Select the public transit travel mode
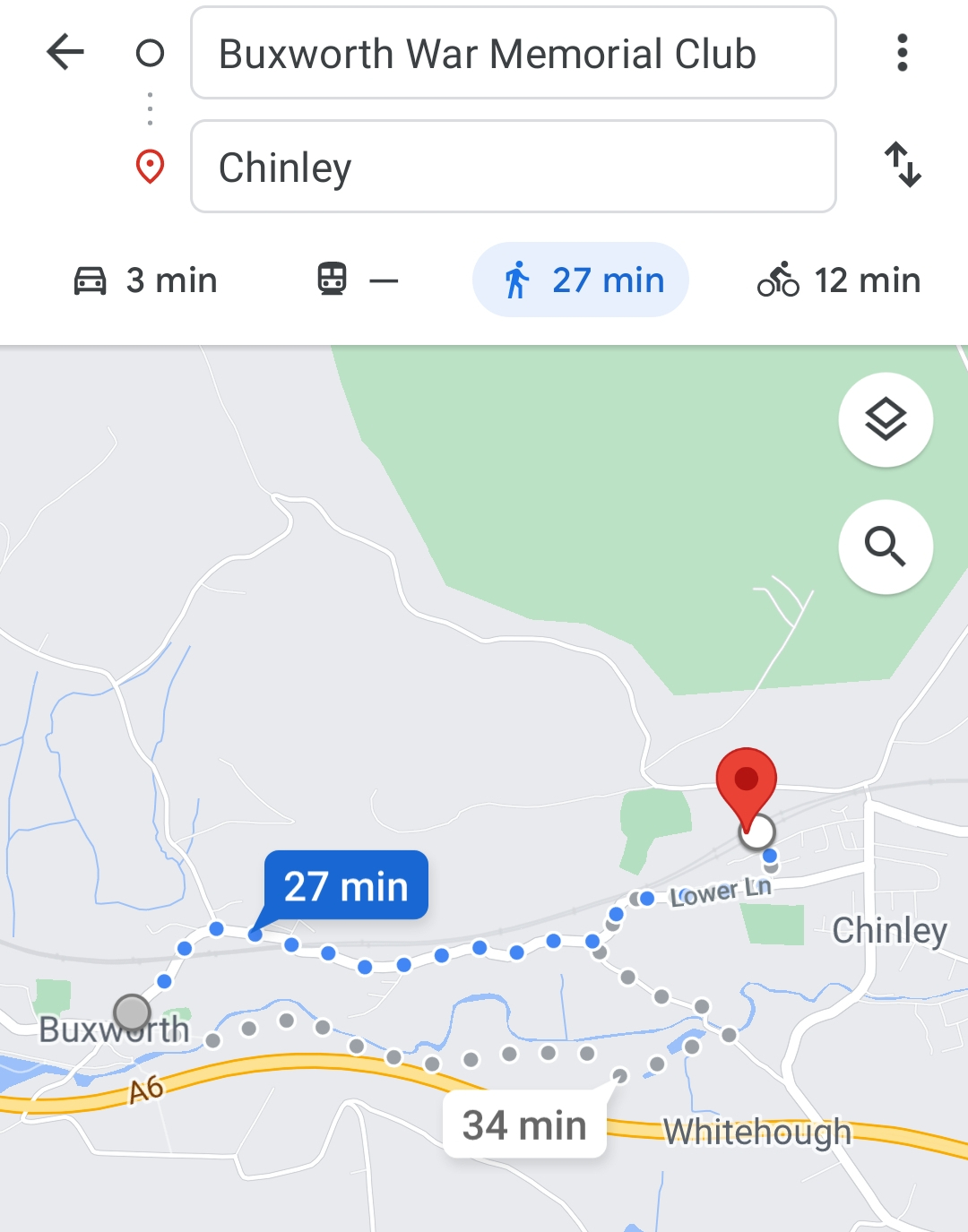 (357, 280)
